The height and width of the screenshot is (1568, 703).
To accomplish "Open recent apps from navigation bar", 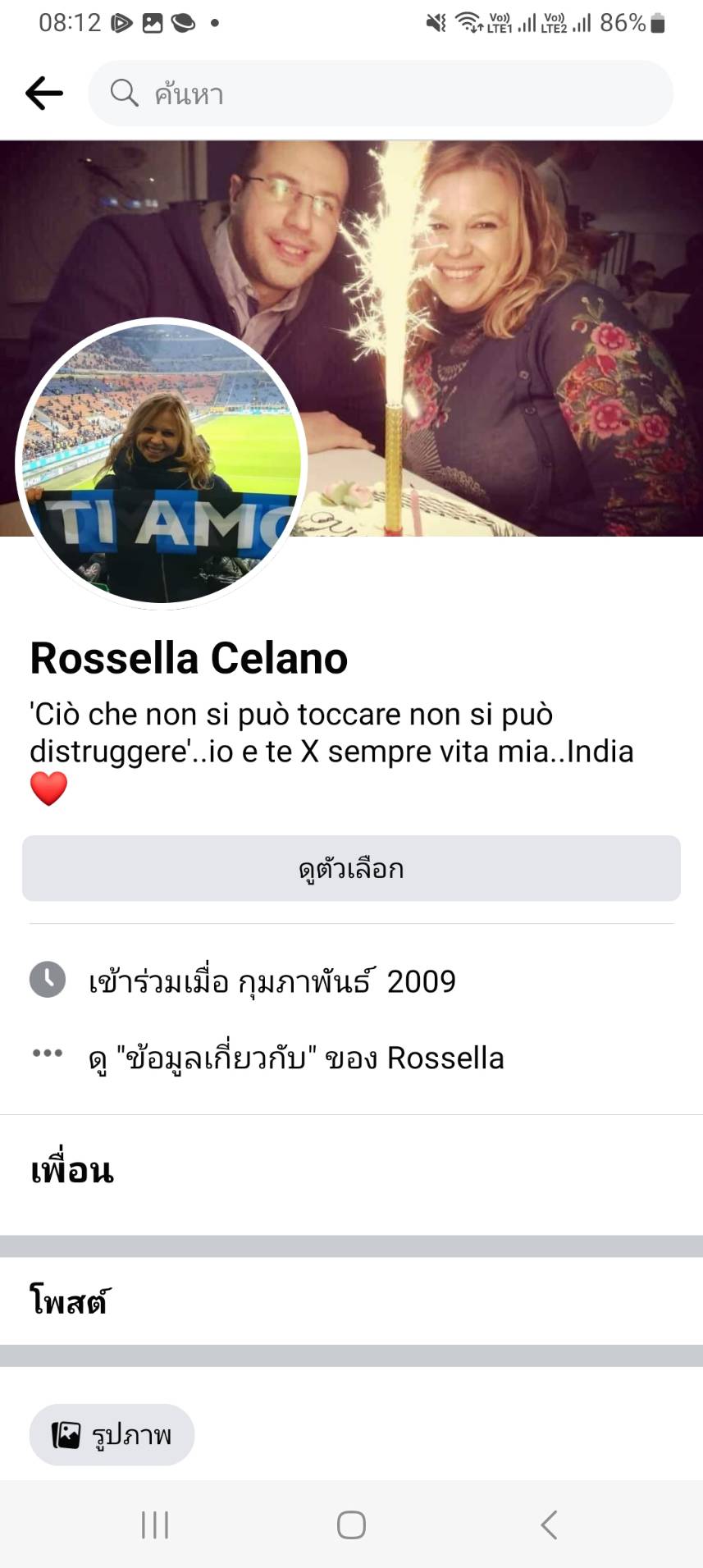I will pyautogui.click(x=155, y=1525).
